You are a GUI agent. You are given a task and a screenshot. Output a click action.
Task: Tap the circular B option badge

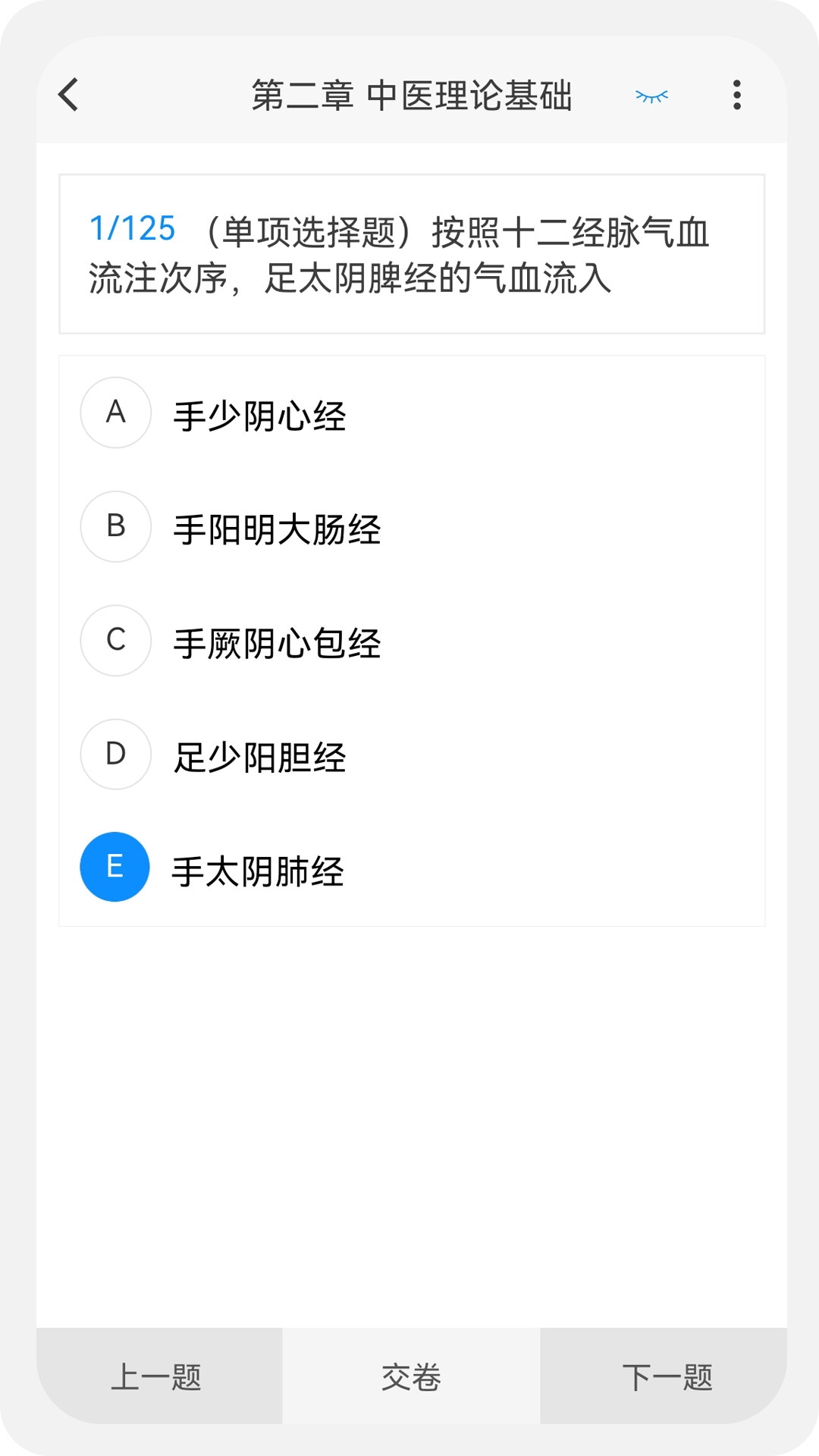coord(115,526)
